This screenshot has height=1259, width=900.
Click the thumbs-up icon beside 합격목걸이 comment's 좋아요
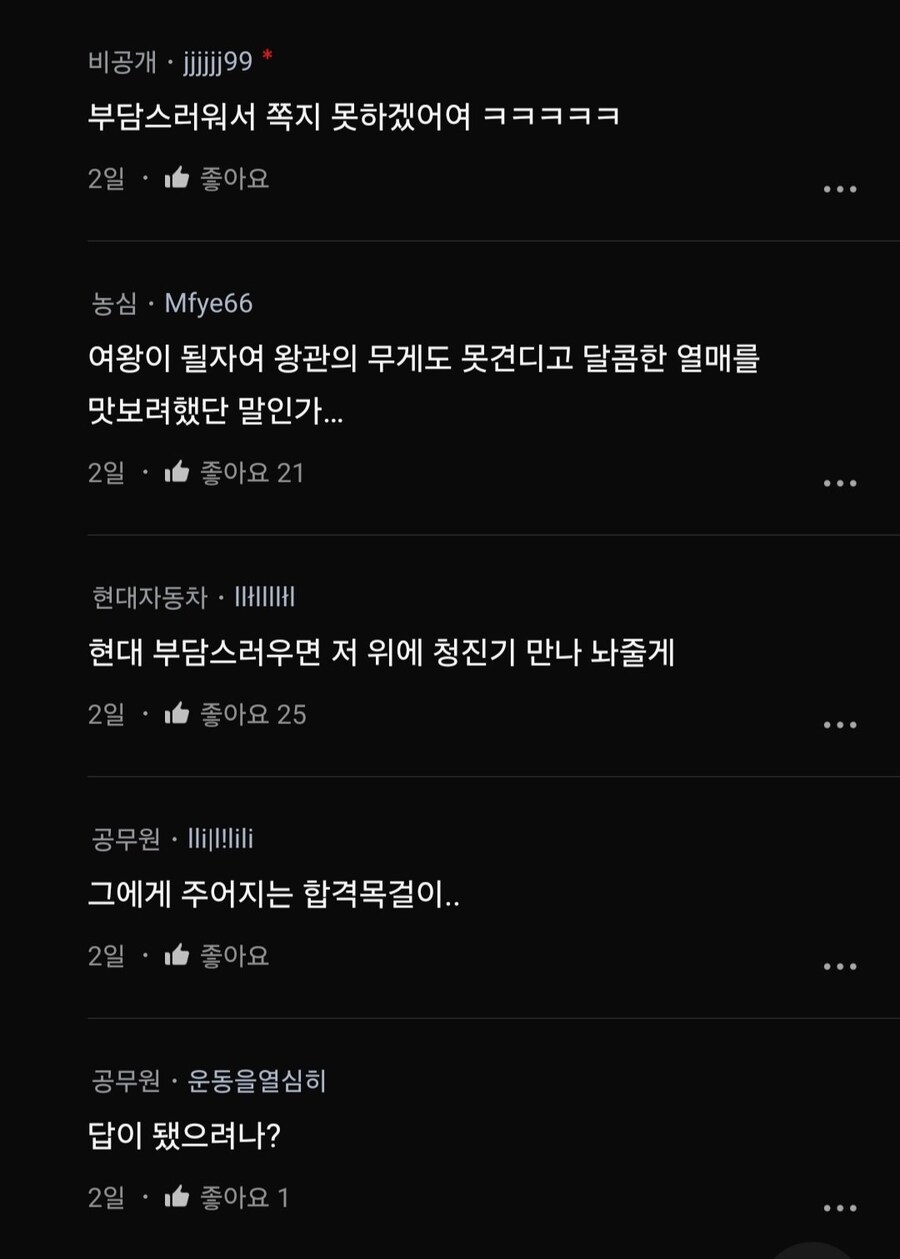tap(176, 955)
